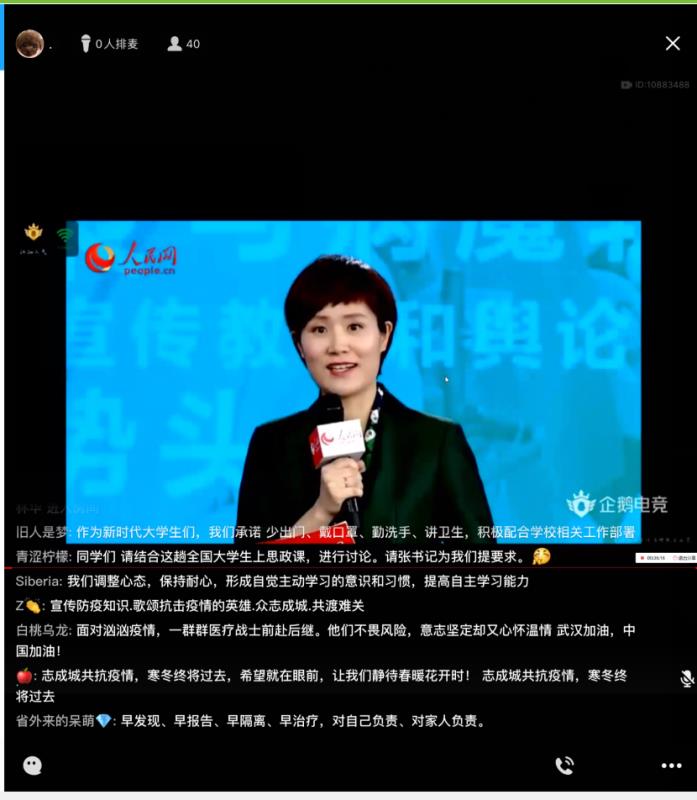Close the live room

[x=673, y=43]
